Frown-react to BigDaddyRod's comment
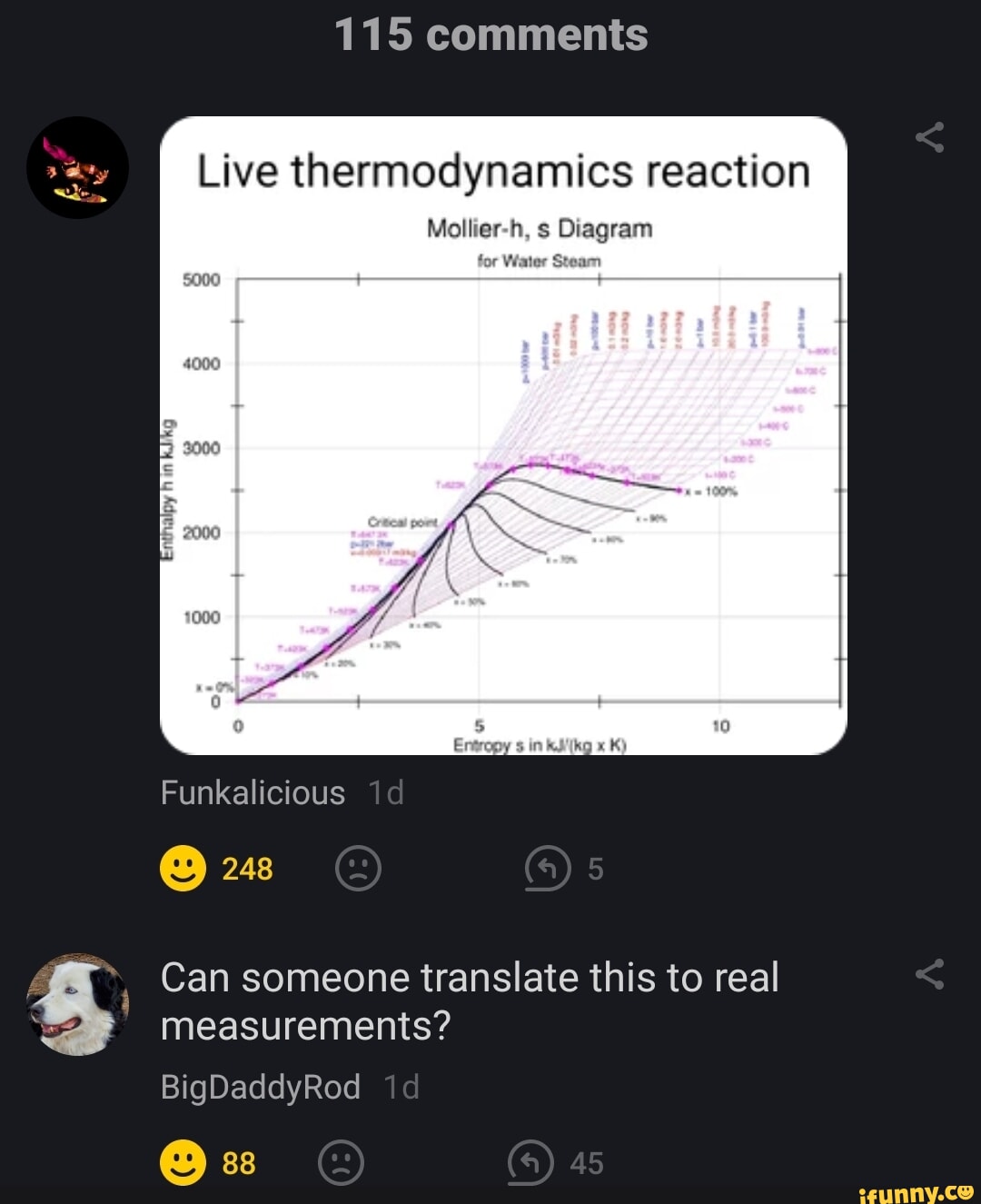 (341, 1160)
